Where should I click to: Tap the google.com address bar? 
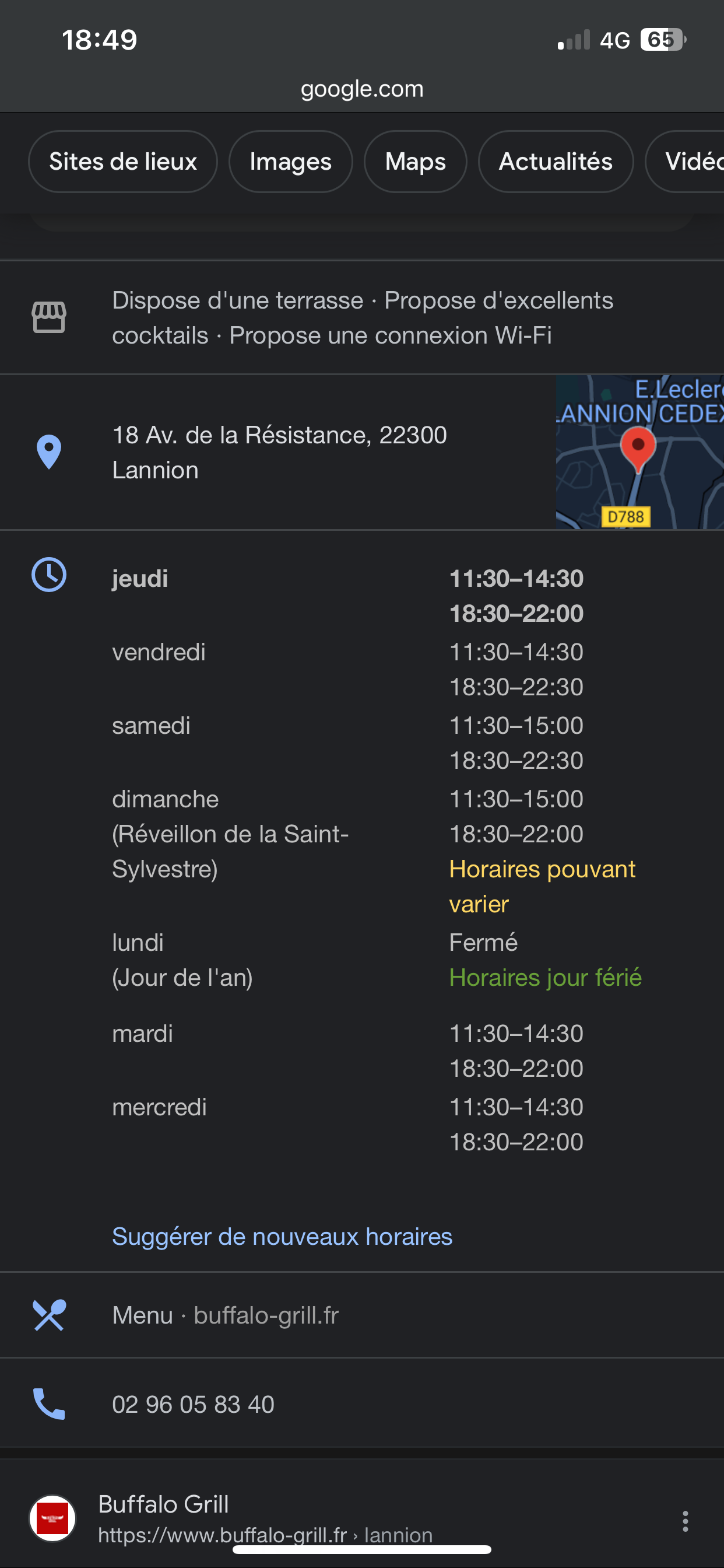coord(362,89)
